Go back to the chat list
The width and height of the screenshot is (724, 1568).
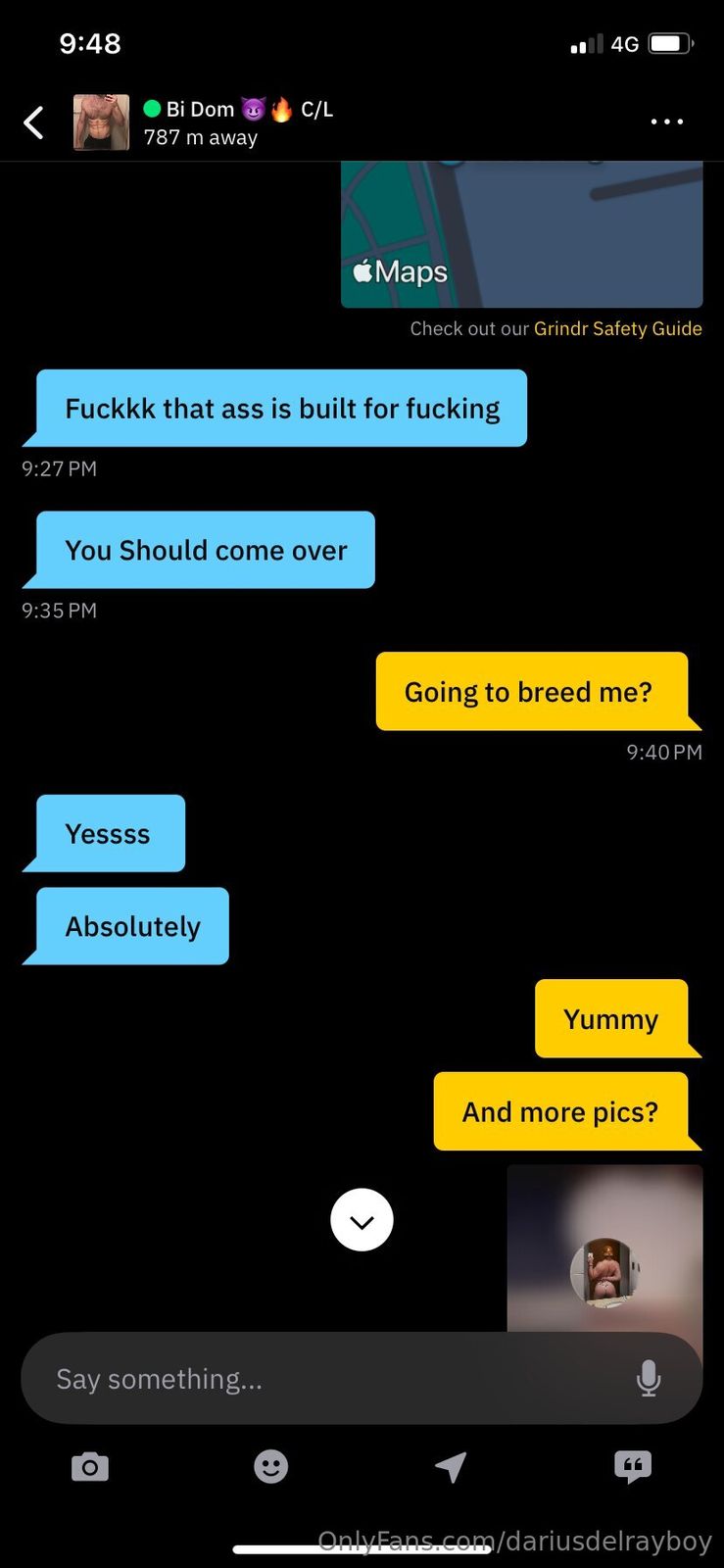(34, 122)
